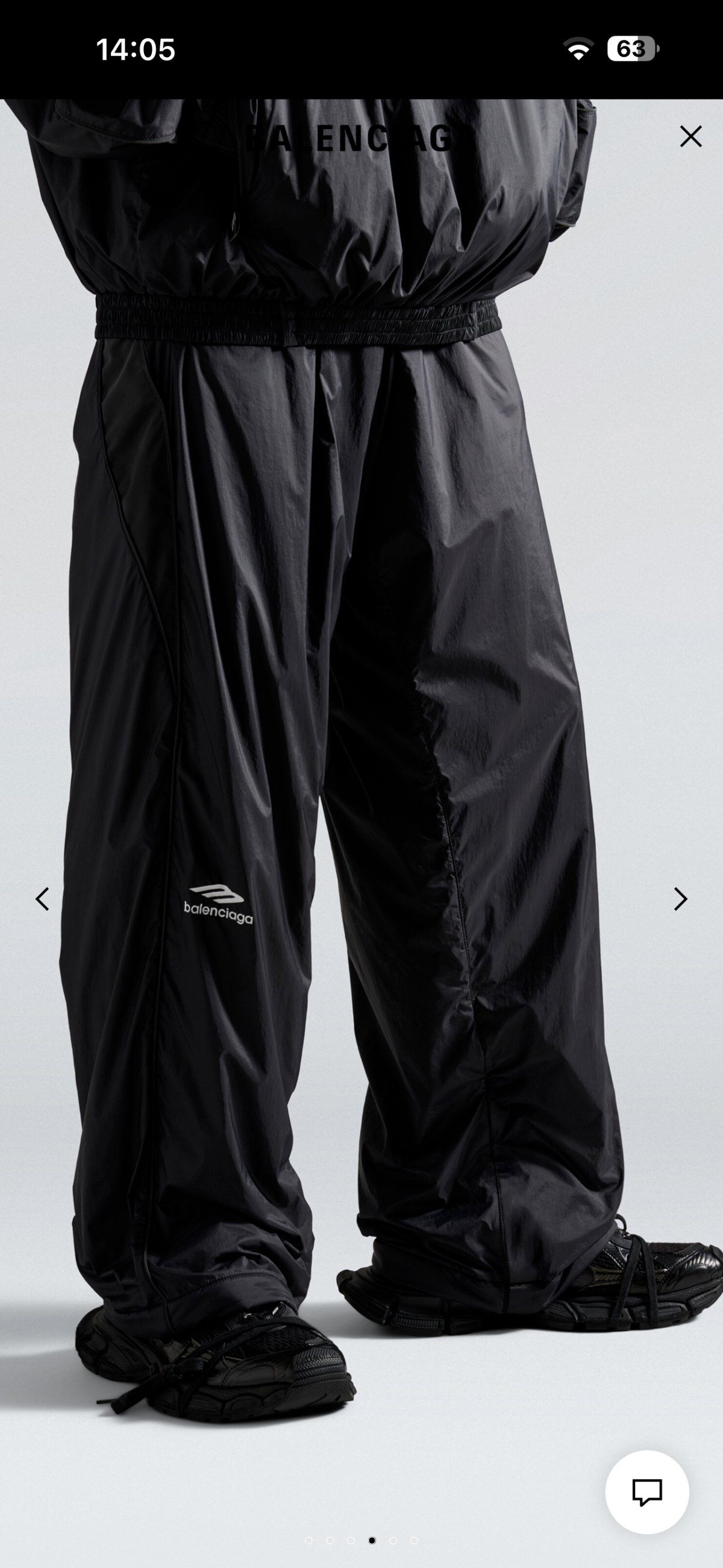Jump to the first image dot

308,1540
